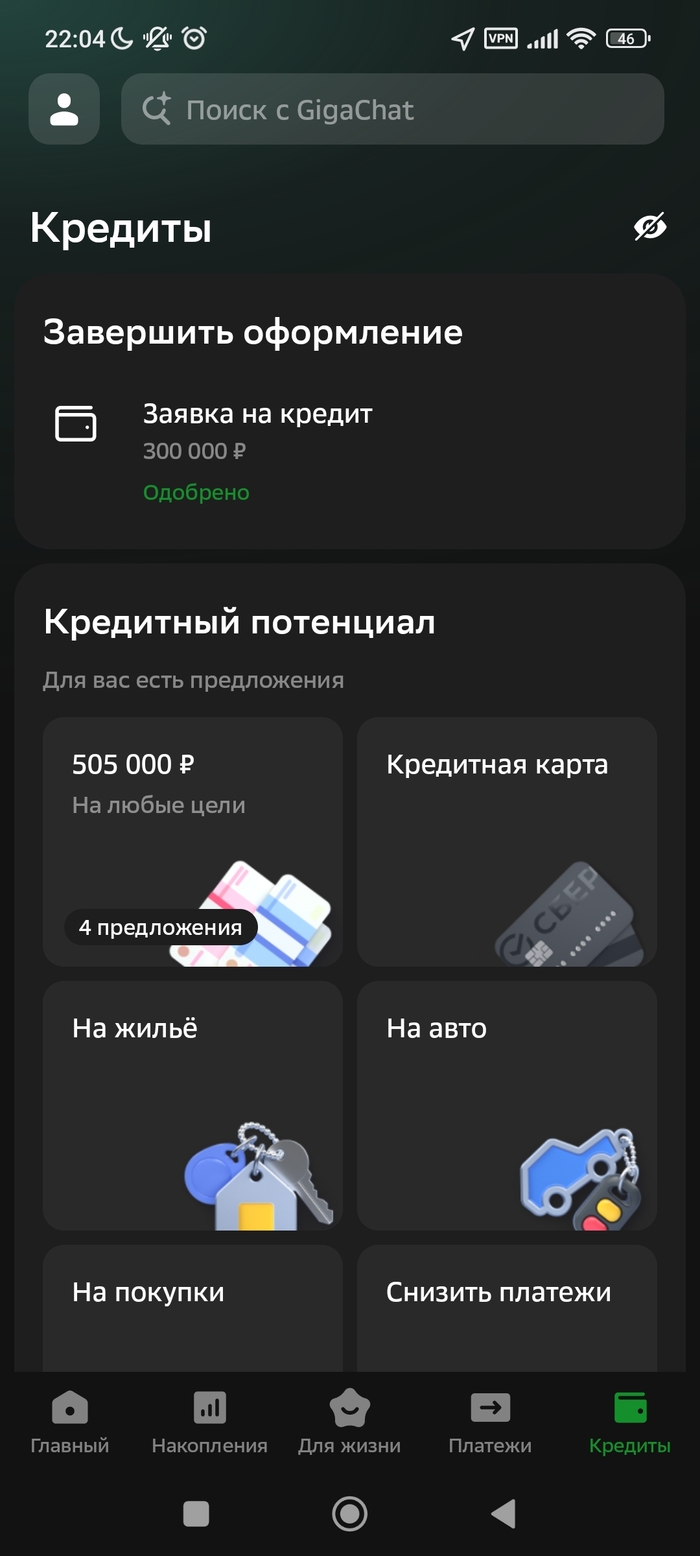Switch to the Платежи tab
This screenshot has height=1556, width=700.
[x=490, y=1422]
